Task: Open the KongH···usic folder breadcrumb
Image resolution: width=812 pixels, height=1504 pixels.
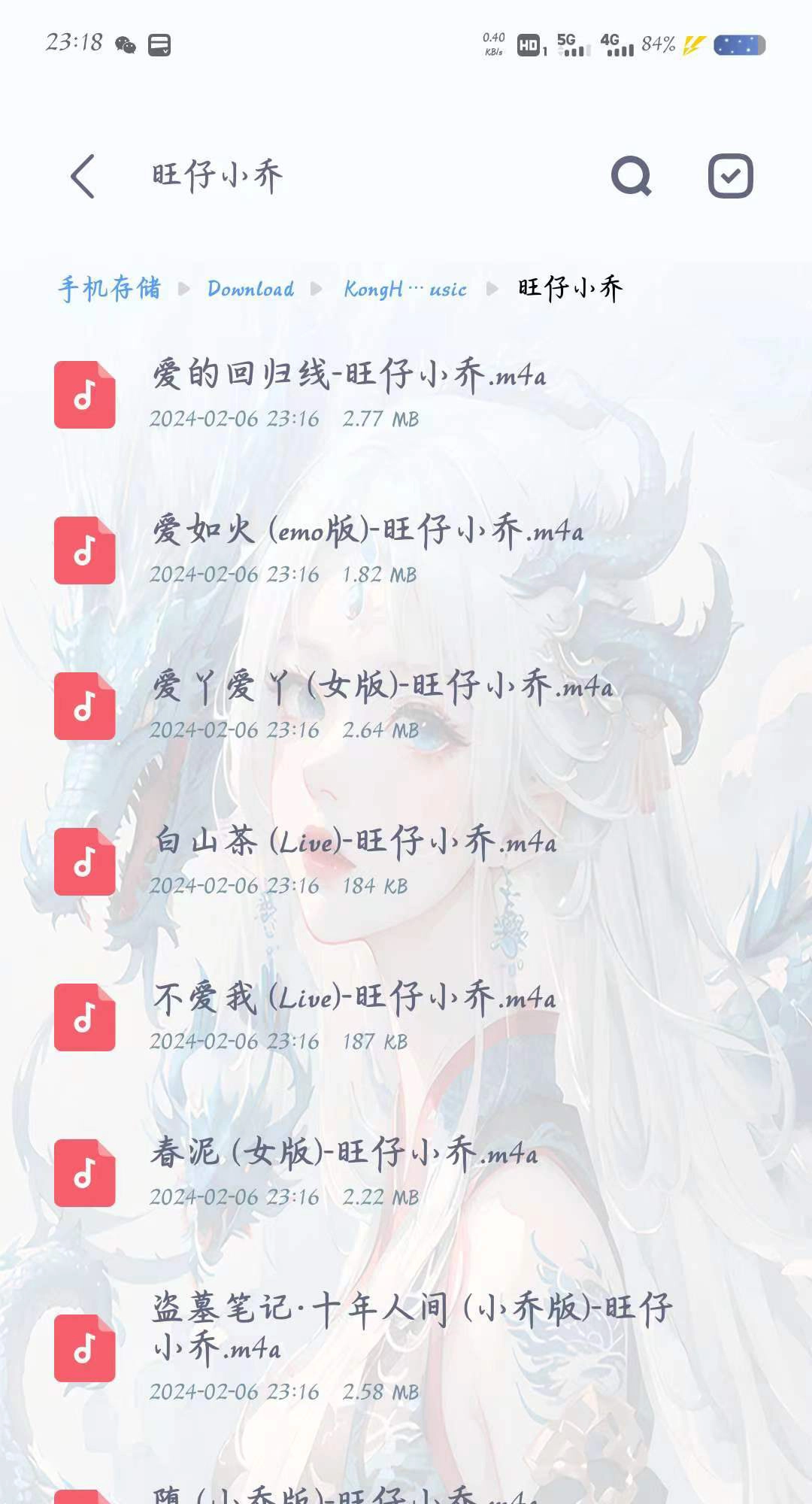Action: pos(404,289)
